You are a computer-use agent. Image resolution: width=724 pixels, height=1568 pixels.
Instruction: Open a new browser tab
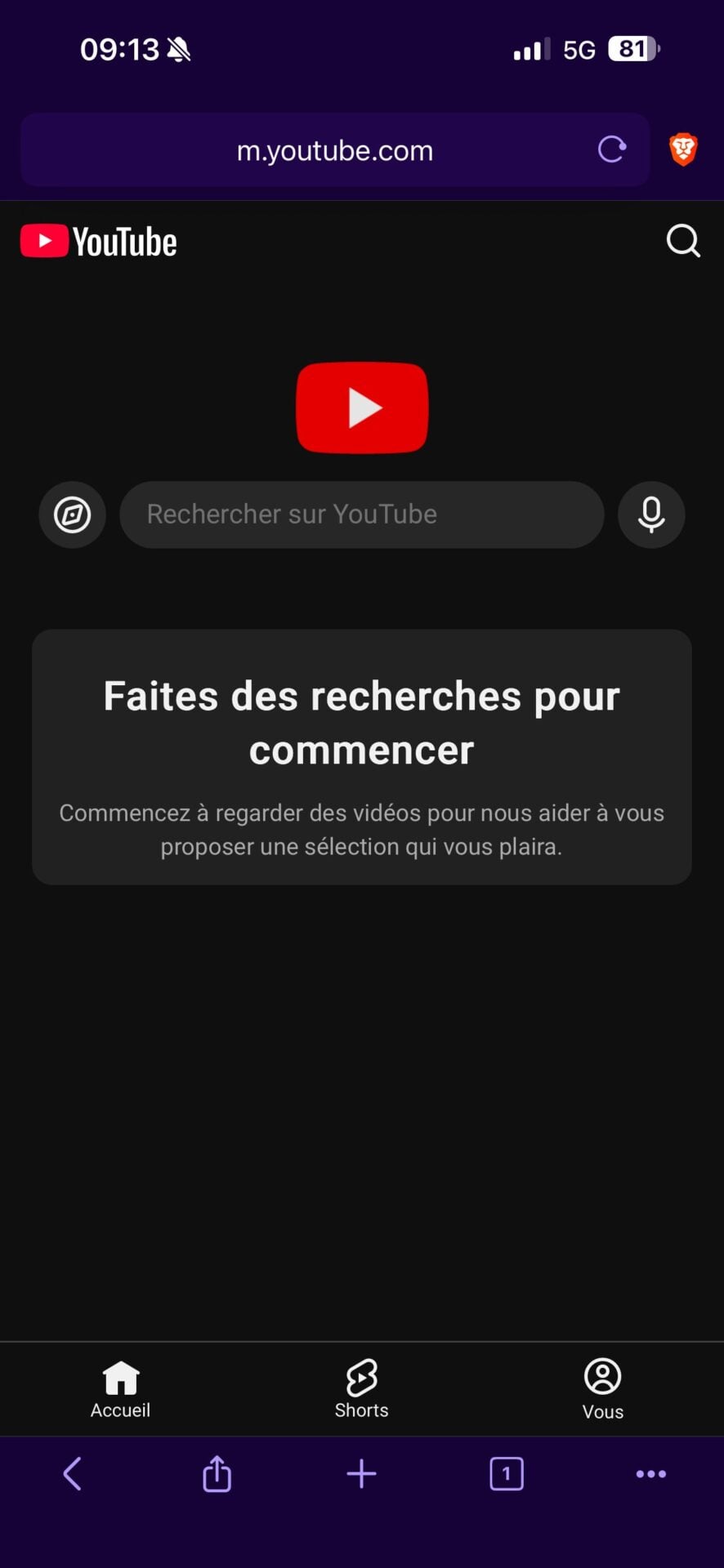361,1474
